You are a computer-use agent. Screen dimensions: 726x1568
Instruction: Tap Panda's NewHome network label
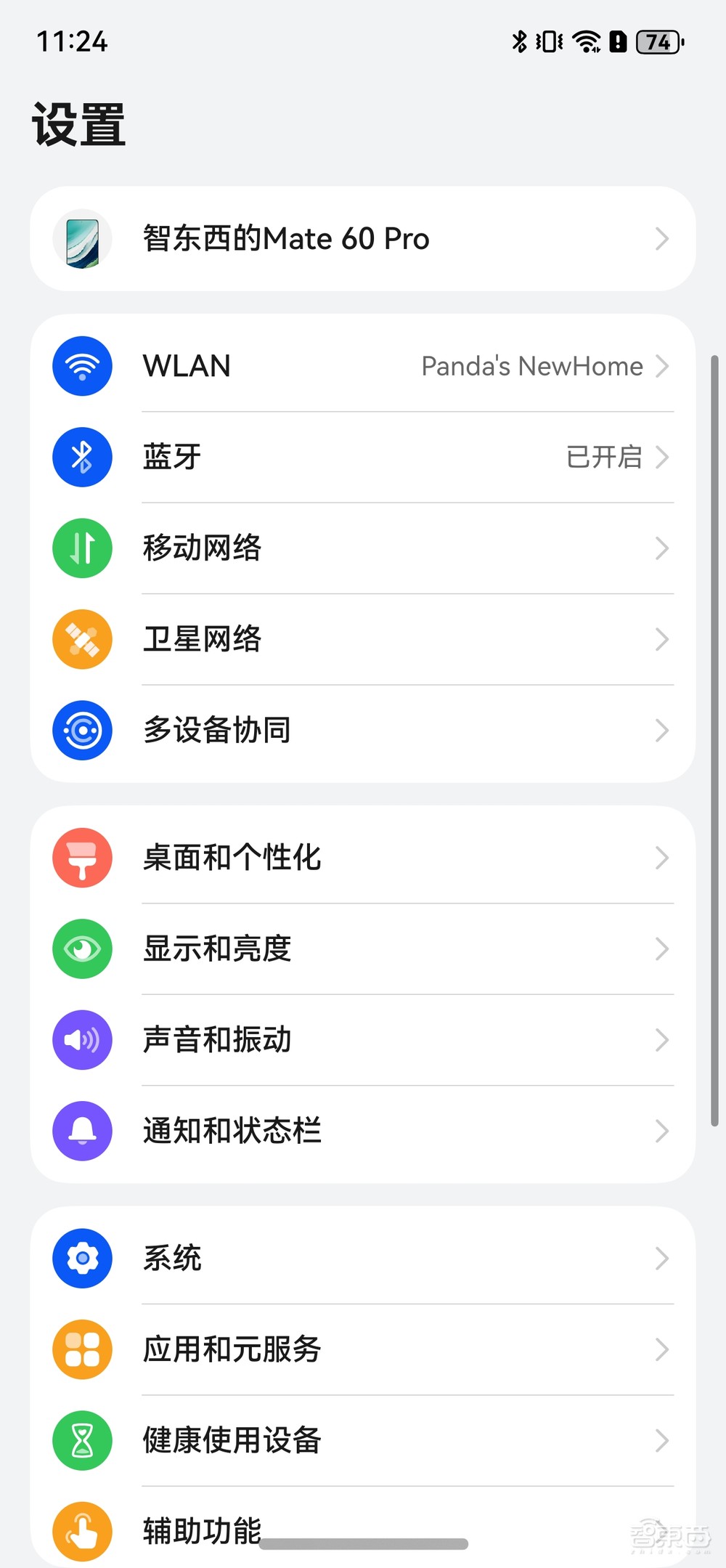point(531,366)
